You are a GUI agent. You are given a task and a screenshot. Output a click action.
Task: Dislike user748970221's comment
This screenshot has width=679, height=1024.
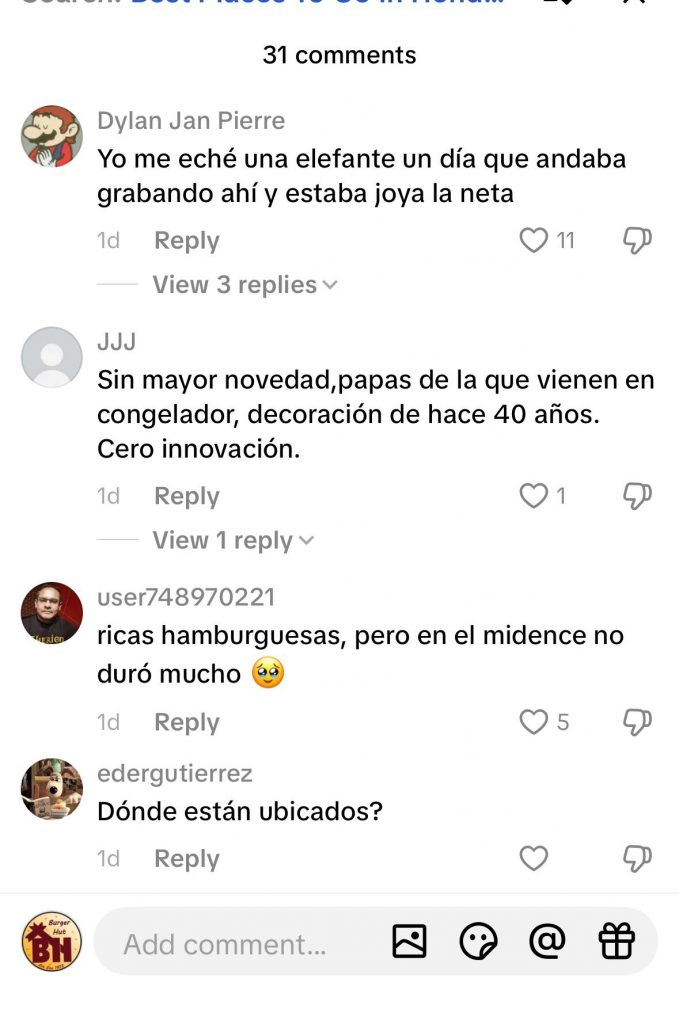637,722
